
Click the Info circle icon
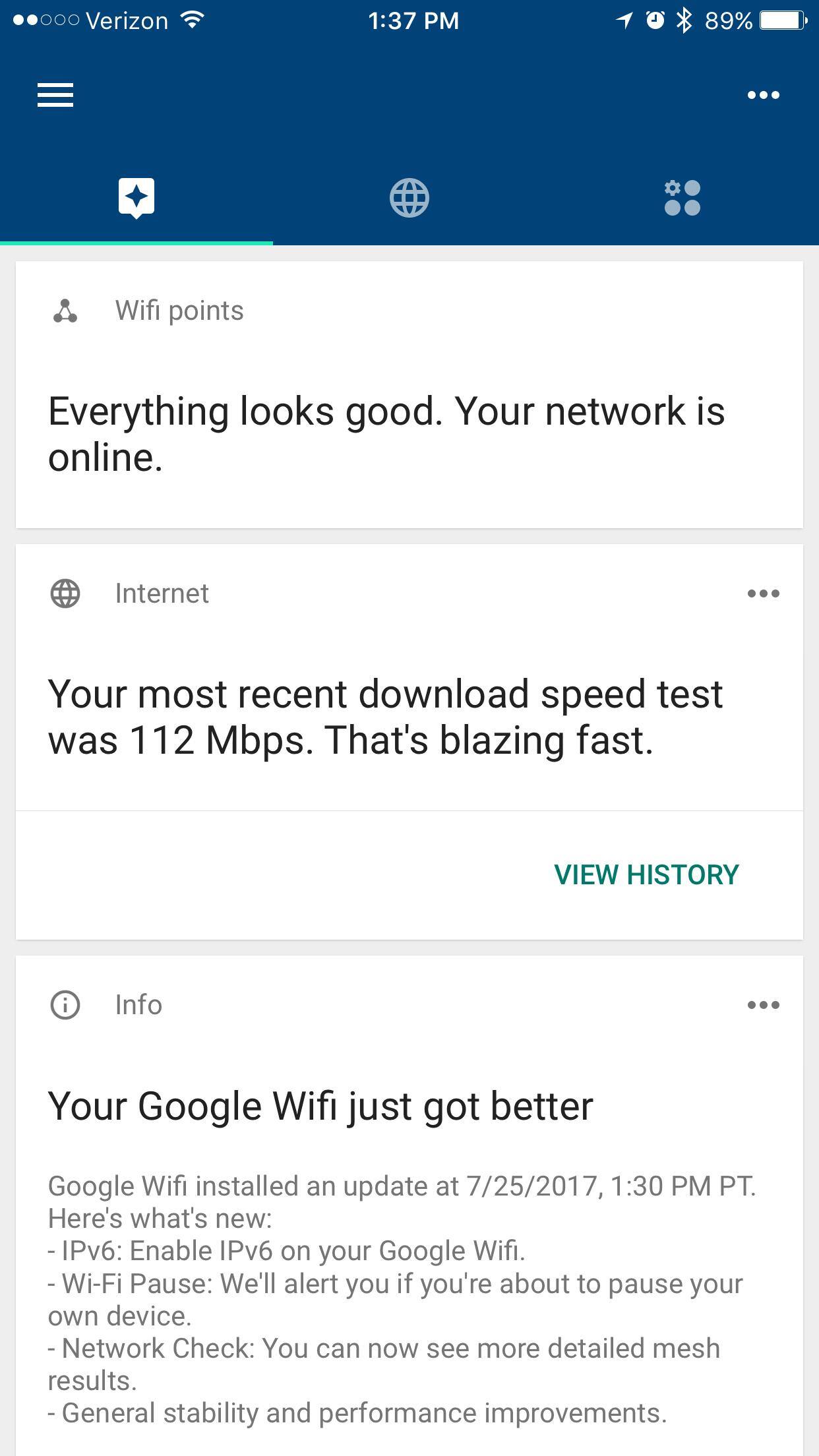pos(65,1005)
